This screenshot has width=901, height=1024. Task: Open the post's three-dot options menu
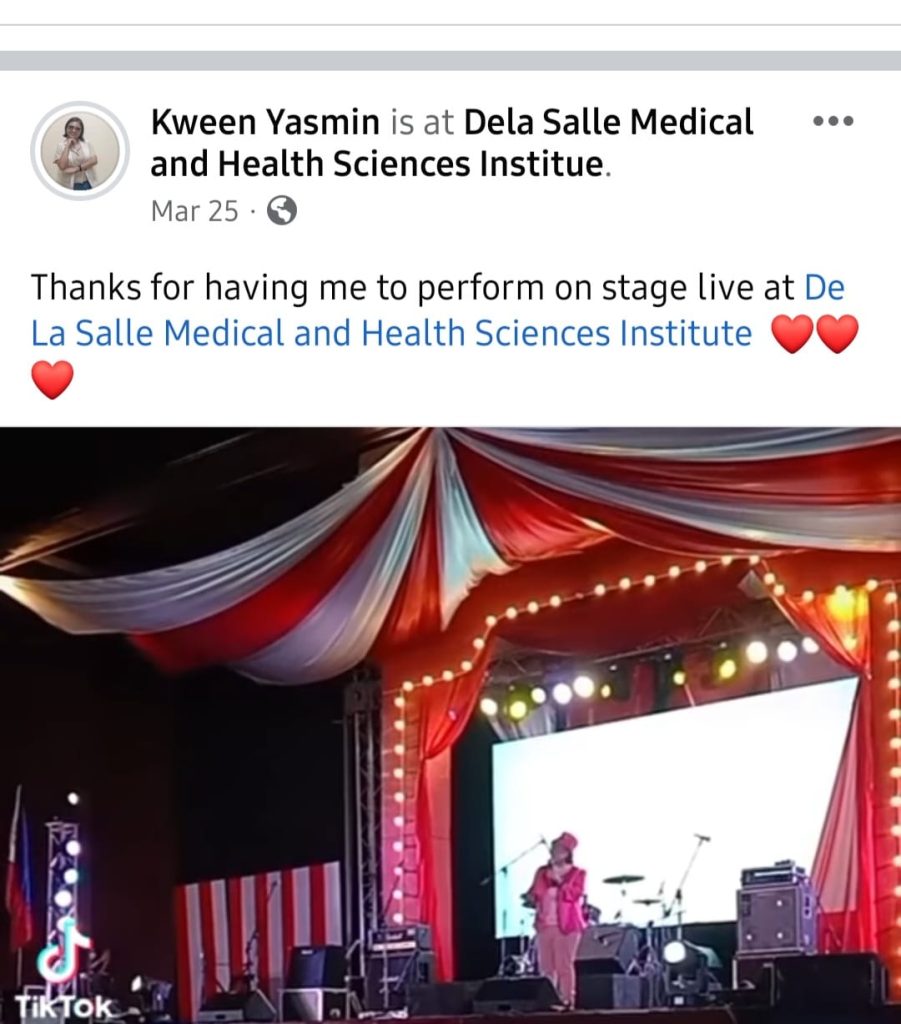[x=832, y=121]
